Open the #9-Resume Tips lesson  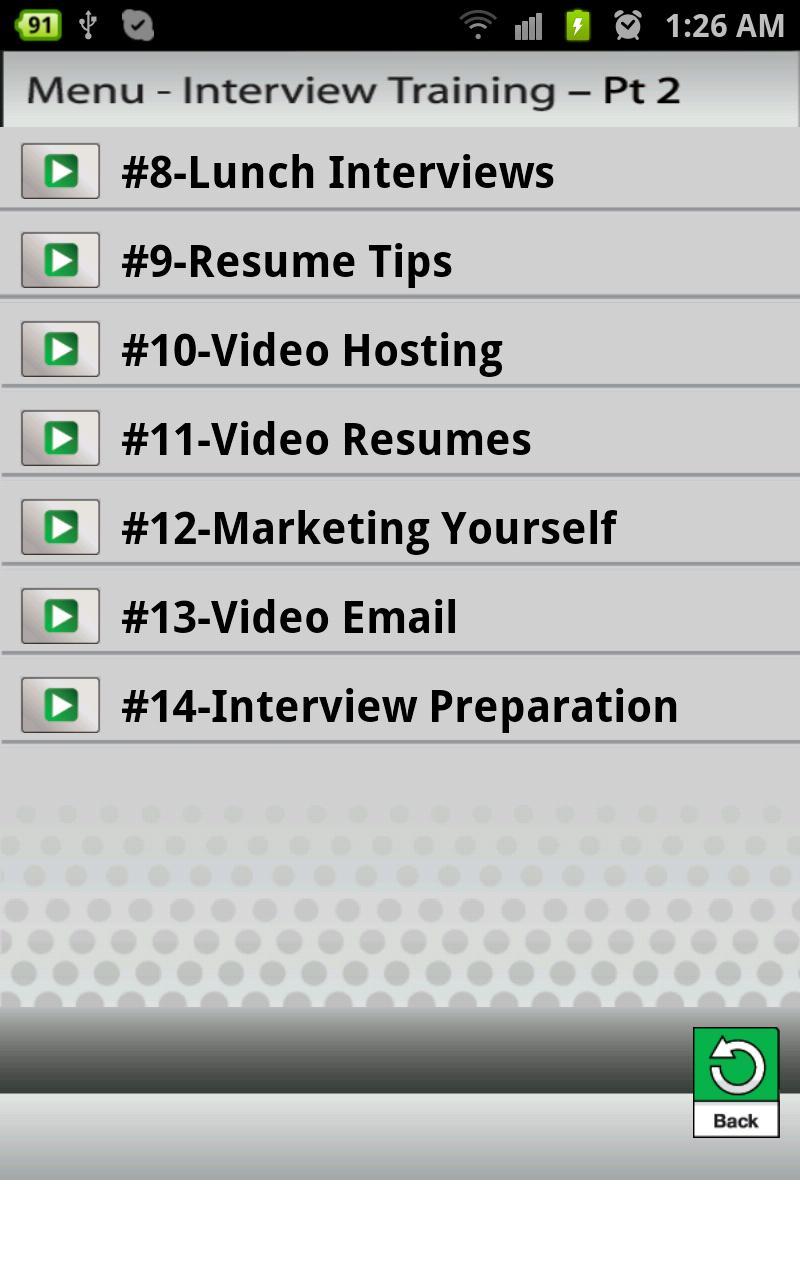click(x=286, y=260)
